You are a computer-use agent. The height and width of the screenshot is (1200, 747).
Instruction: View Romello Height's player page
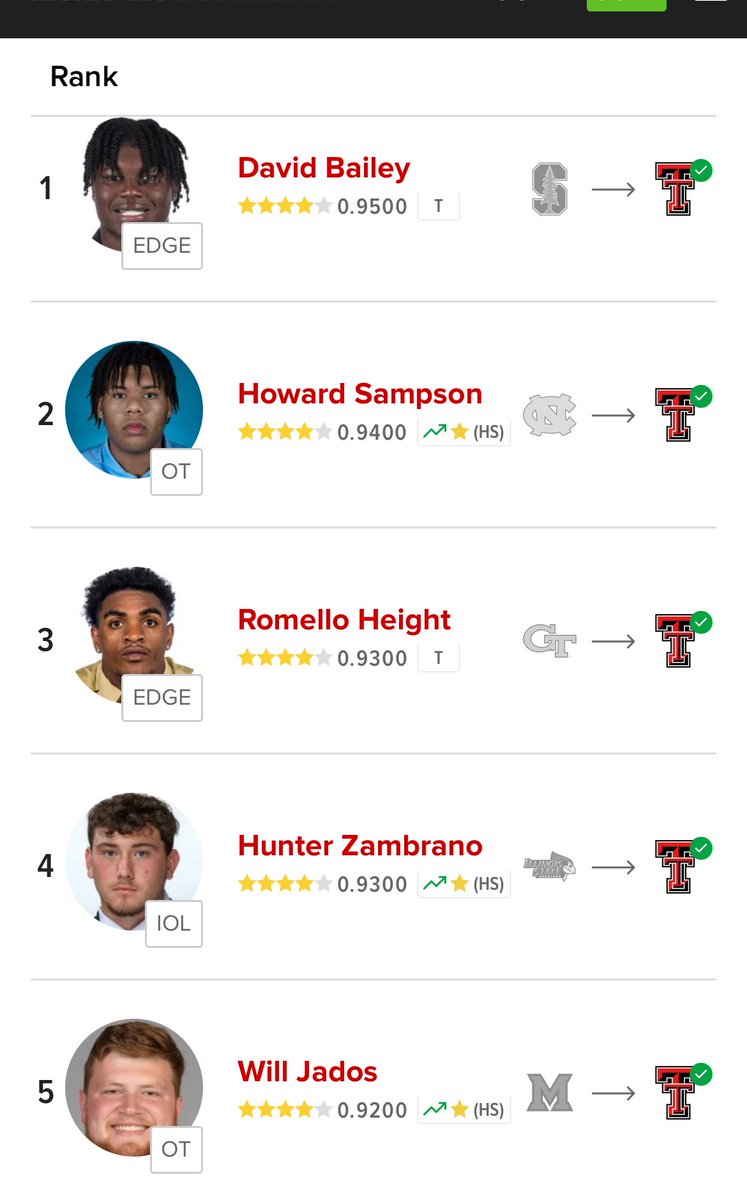[344, 620]
